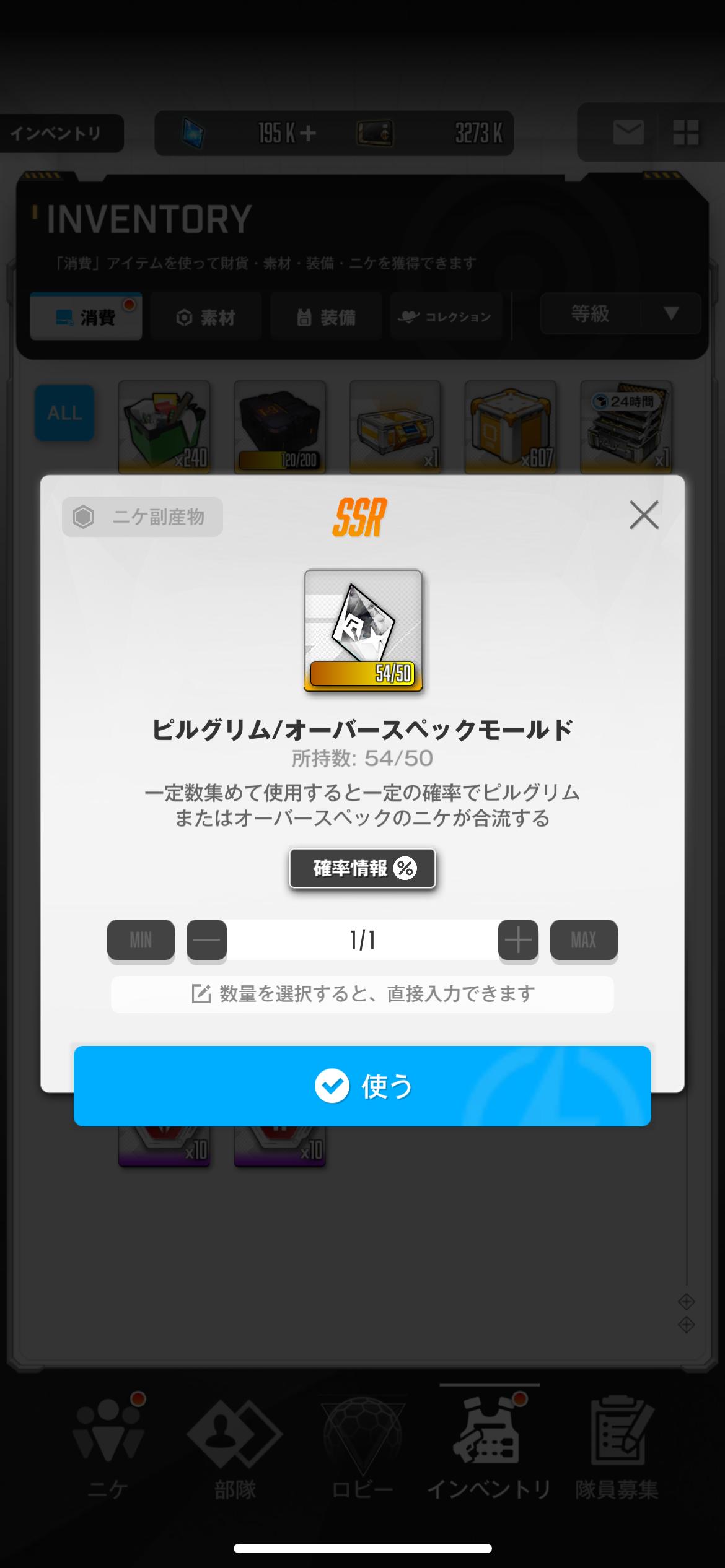This screenshot has width=725, height=1568.
Task: Tap the 1/1 quantity field
Action: 362,940
